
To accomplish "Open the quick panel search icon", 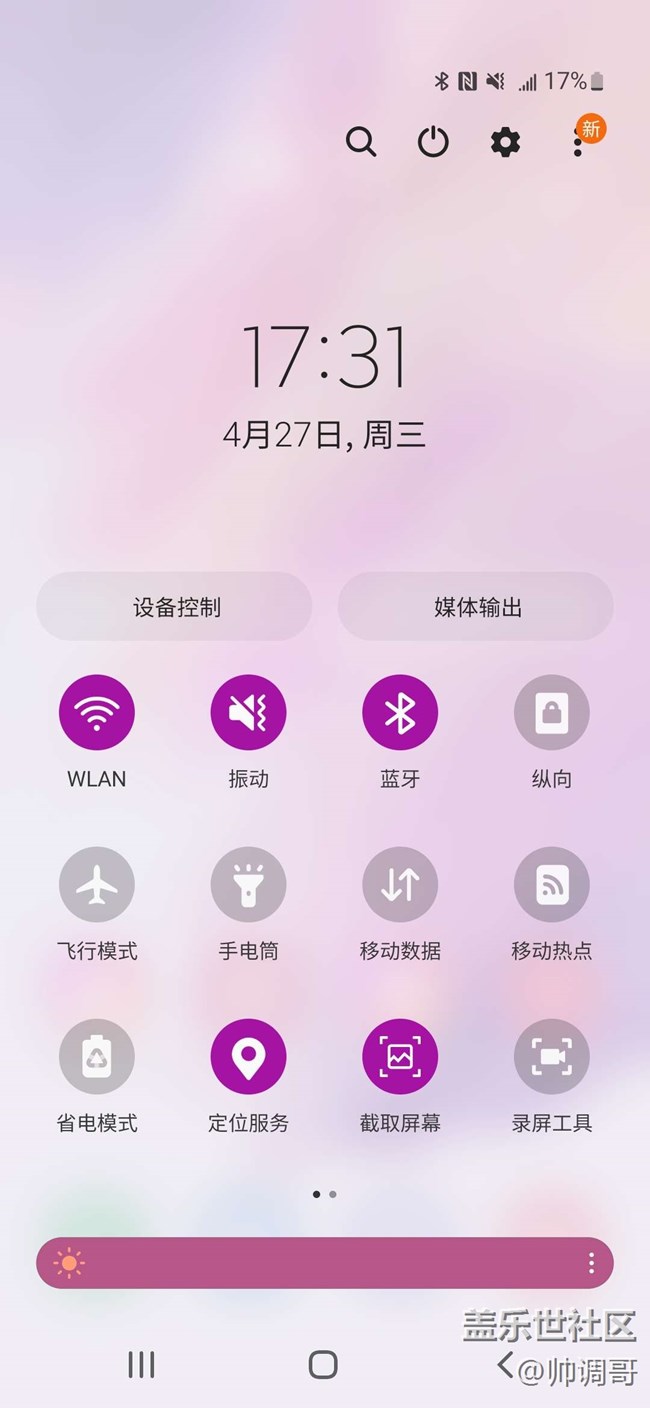I will click(361, 142).
